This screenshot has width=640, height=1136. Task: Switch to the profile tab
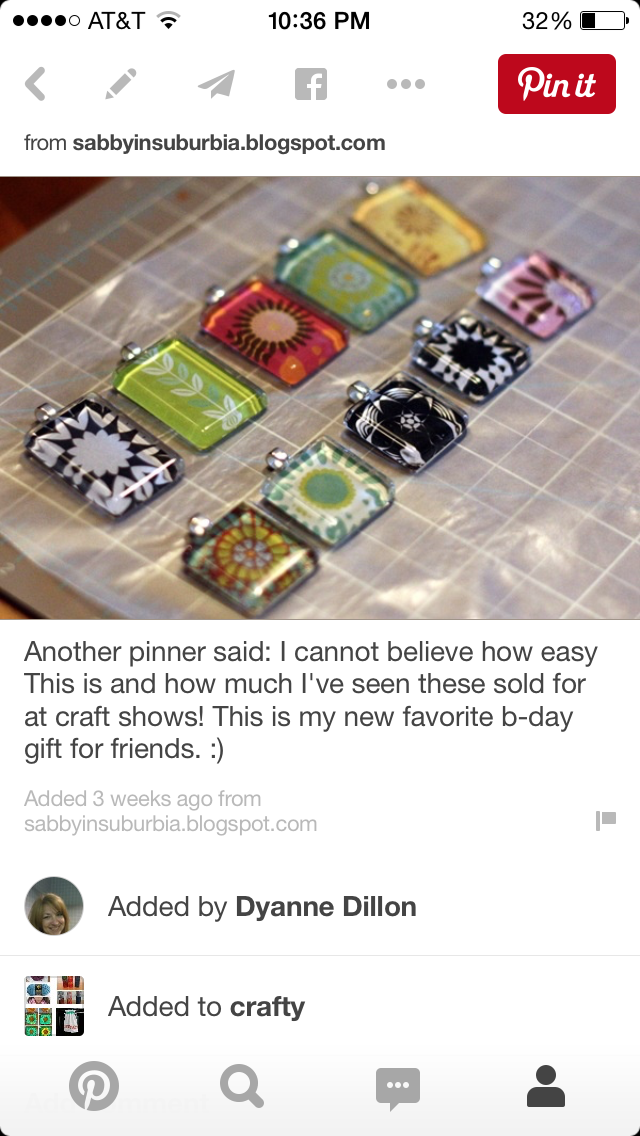[545, 1086]
